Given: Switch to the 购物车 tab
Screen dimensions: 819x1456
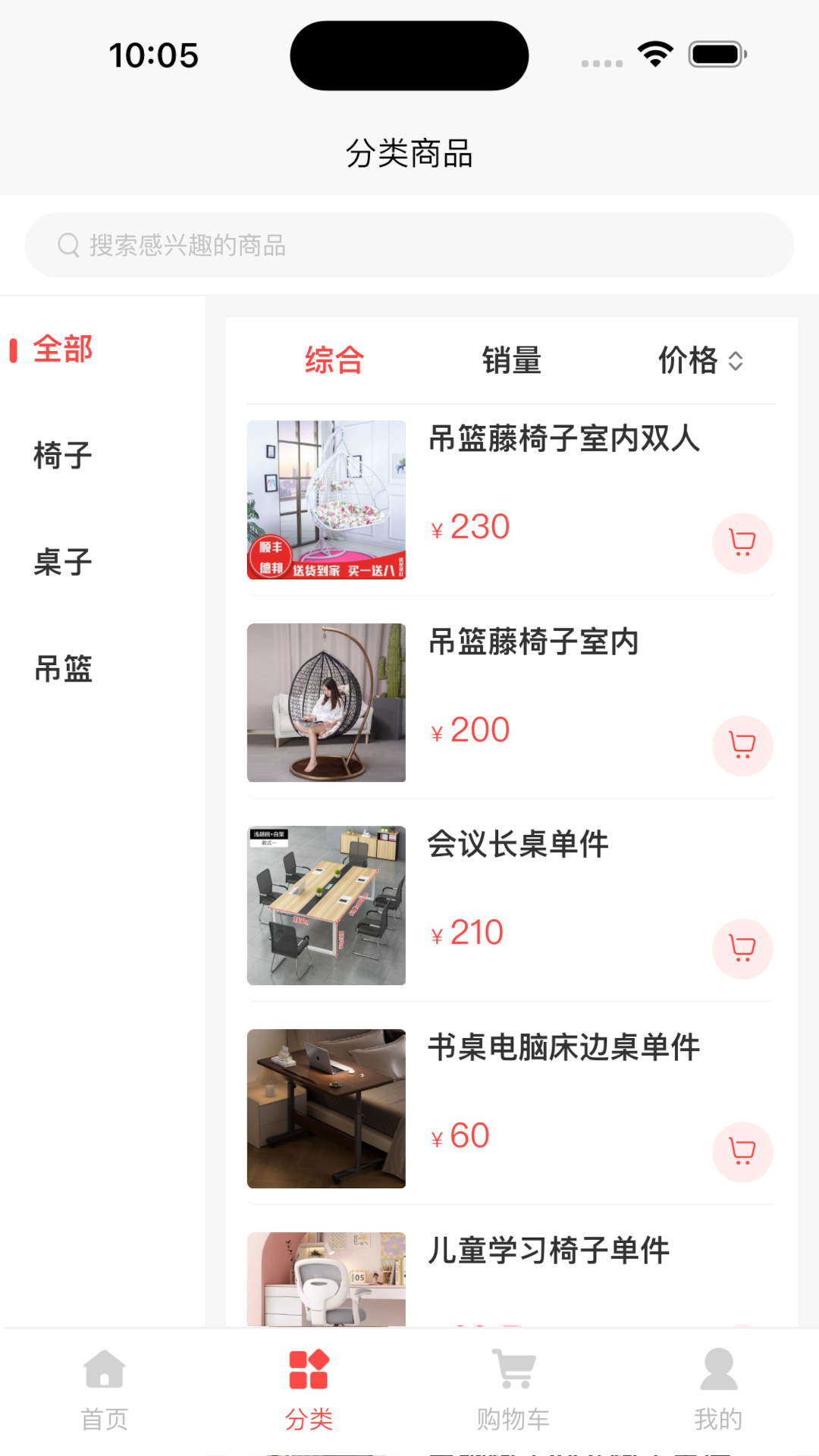Looking at the screenshot, I should pos(513,1389).
